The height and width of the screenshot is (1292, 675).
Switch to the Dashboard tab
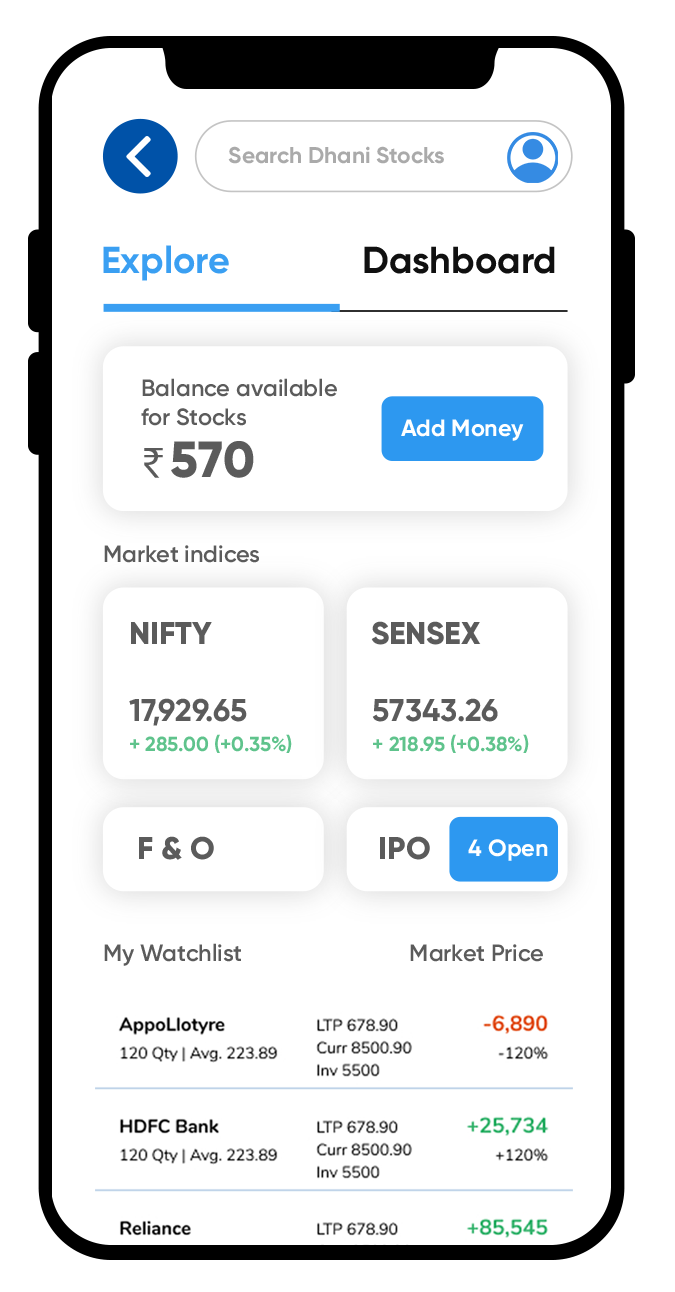coord(458,262)
